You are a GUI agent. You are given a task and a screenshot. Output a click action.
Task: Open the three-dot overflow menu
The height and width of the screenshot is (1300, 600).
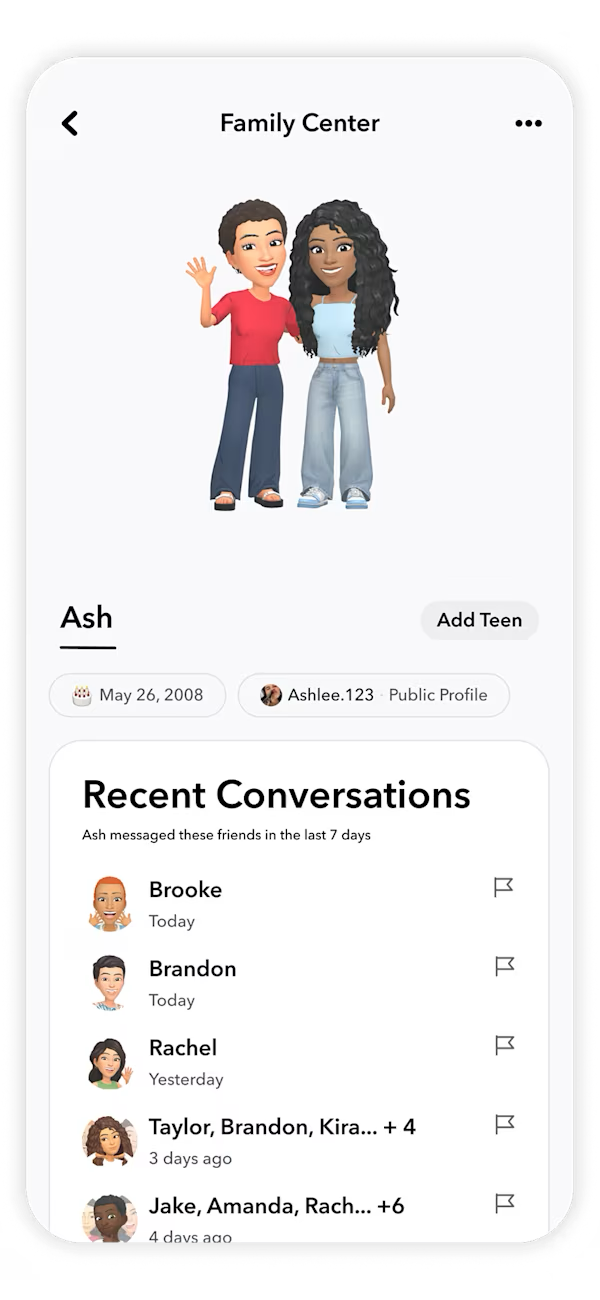coord(528,123)
